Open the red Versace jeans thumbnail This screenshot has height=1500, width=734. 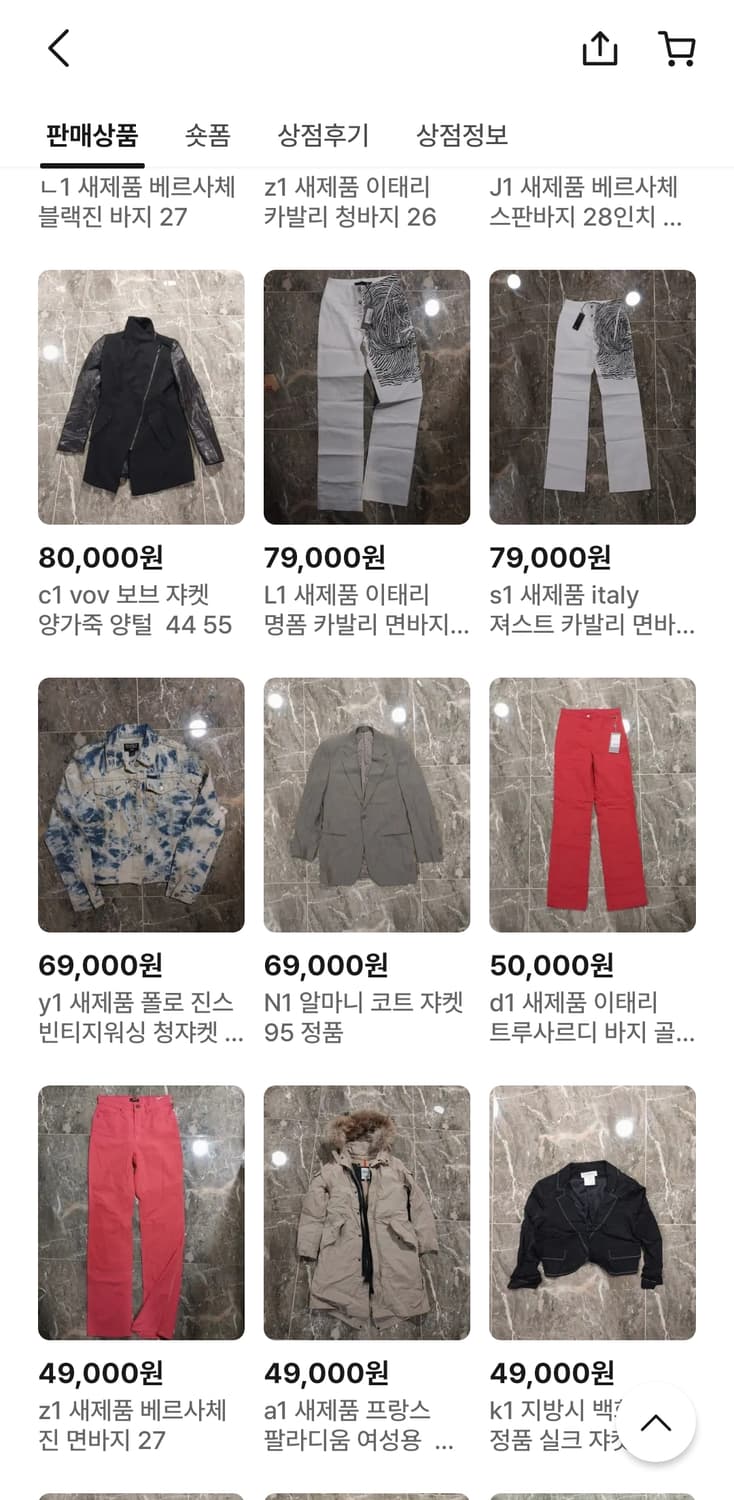[140, 1212]
